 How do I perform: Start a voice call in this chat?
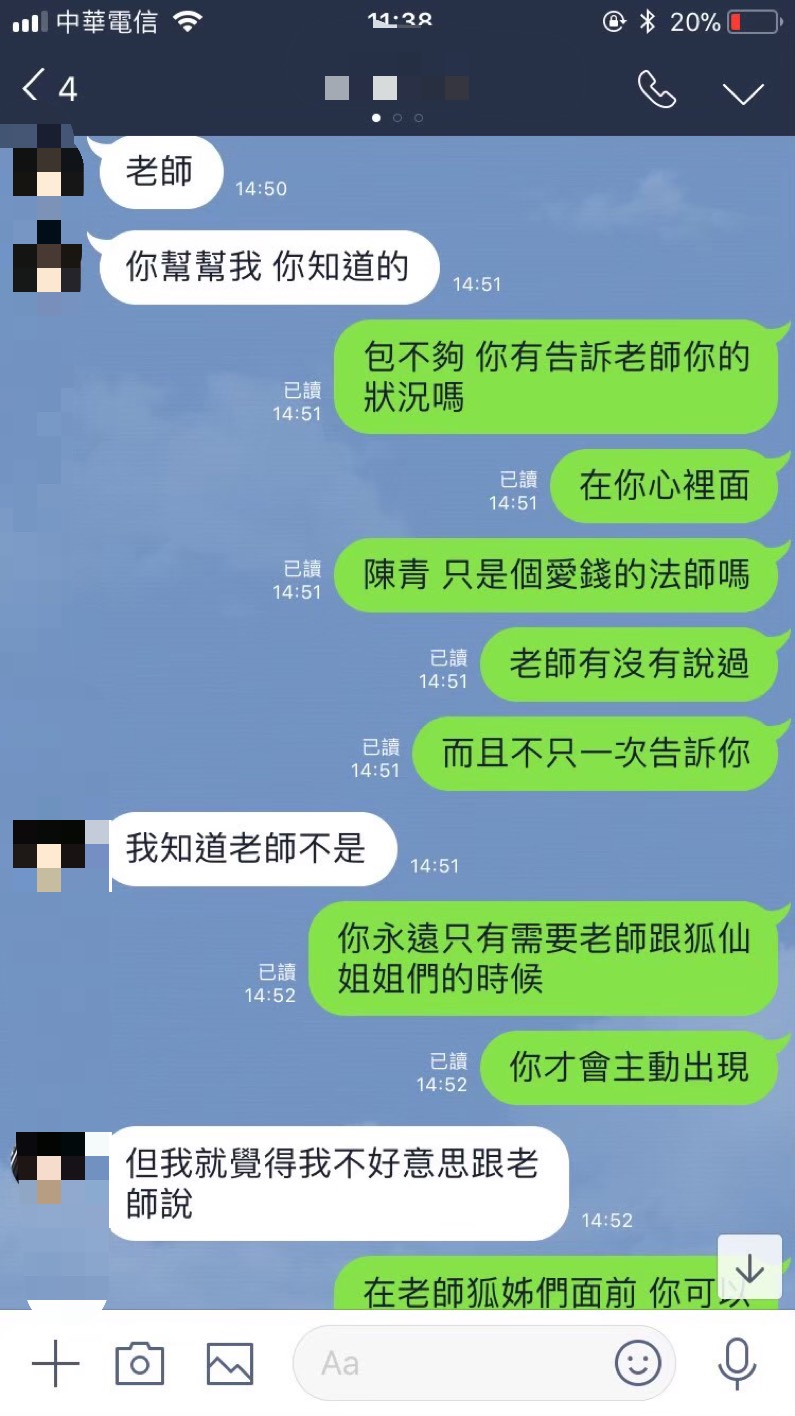pos(656,90)
